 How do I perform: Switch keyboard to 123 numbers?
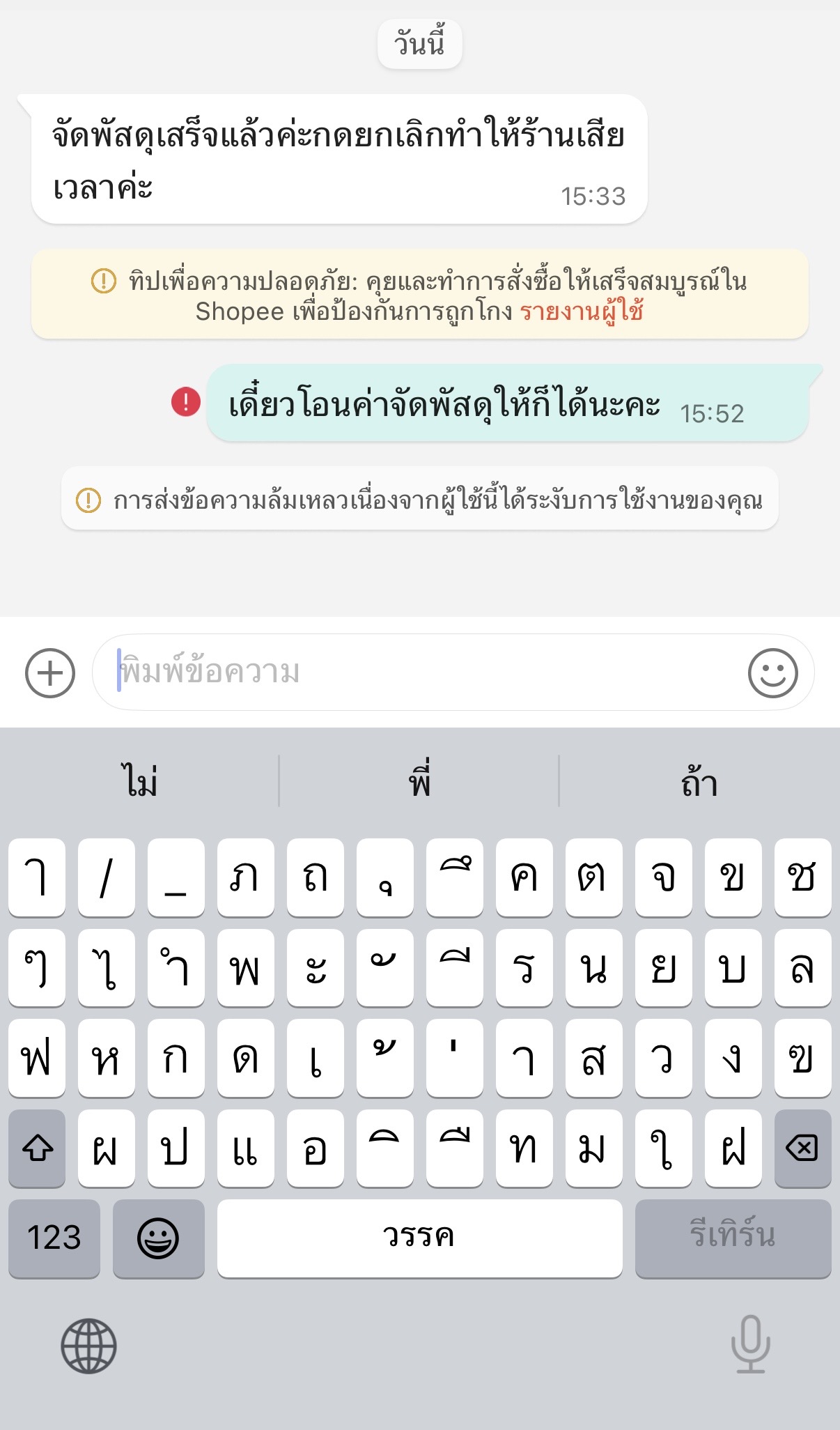54,1238
